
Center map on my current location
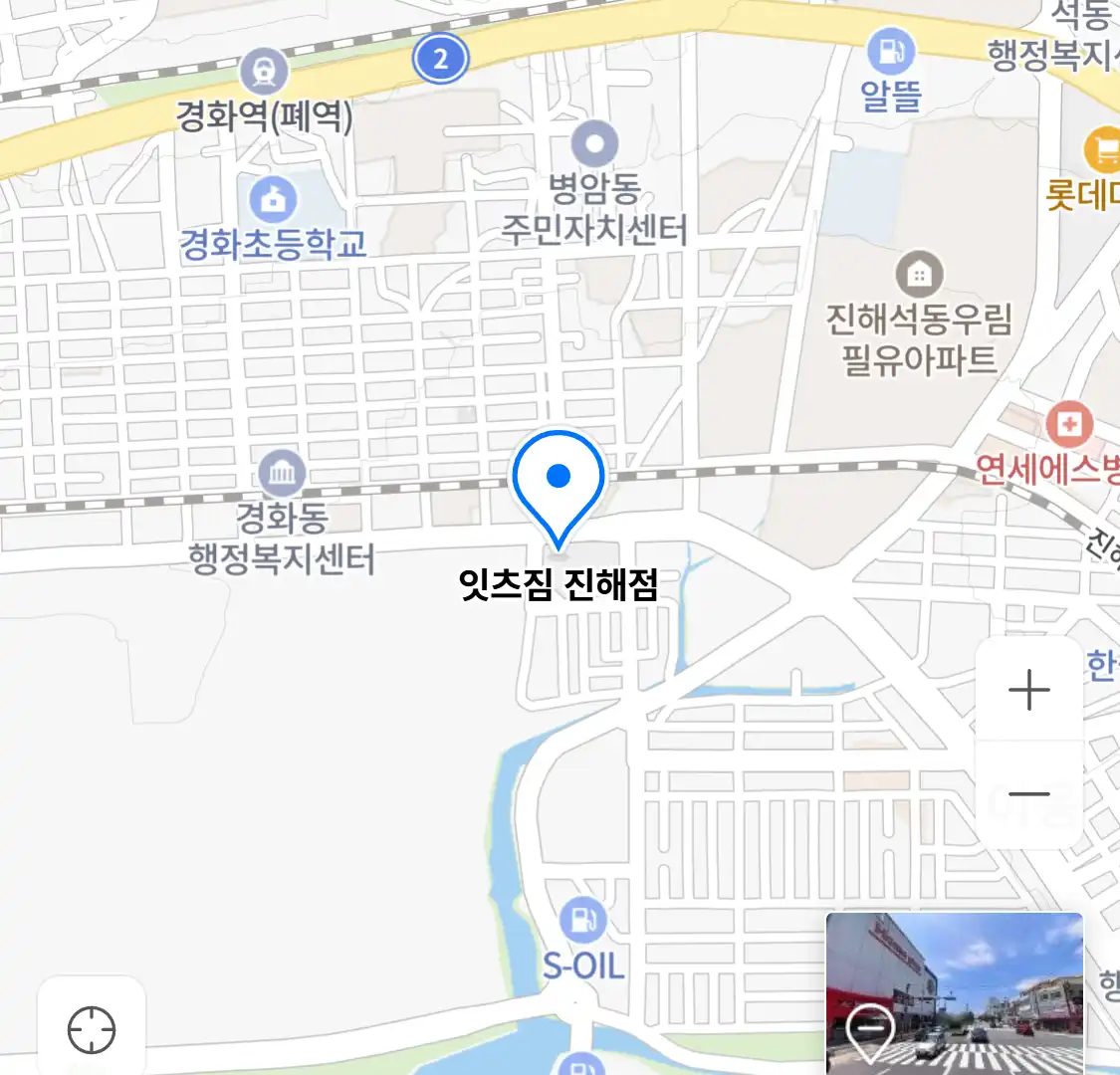[92, 1029]
